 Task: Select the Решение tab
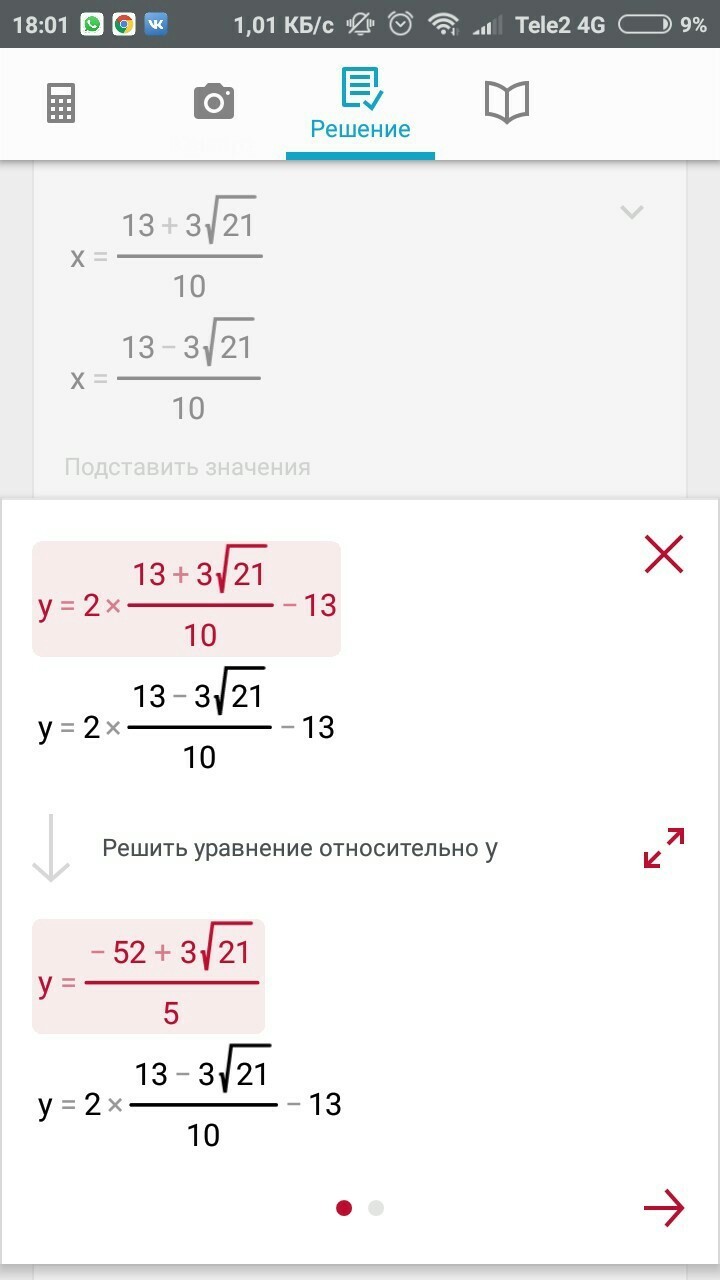(360, 105)
